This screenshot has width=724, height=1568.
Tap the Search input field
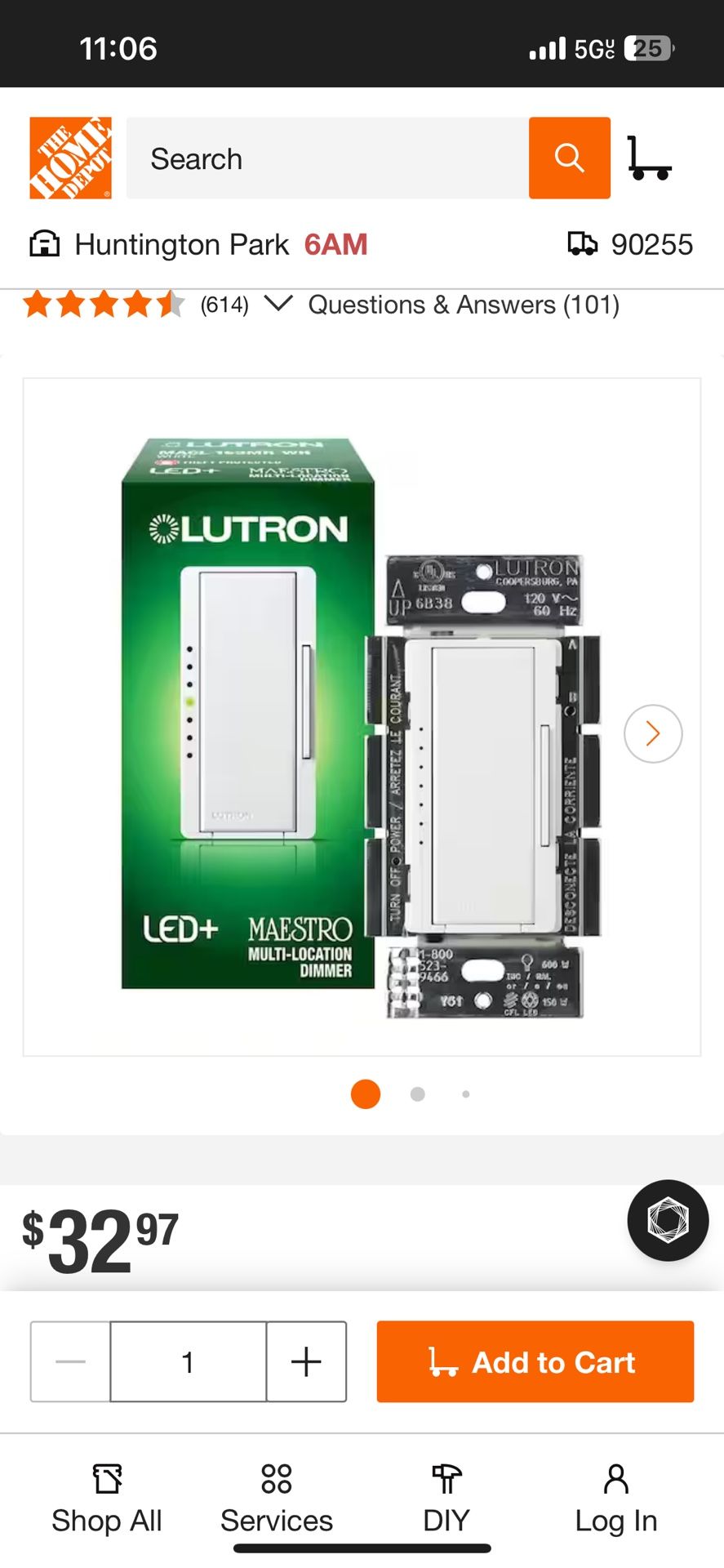pyautogui.click(x=326, y=158)
